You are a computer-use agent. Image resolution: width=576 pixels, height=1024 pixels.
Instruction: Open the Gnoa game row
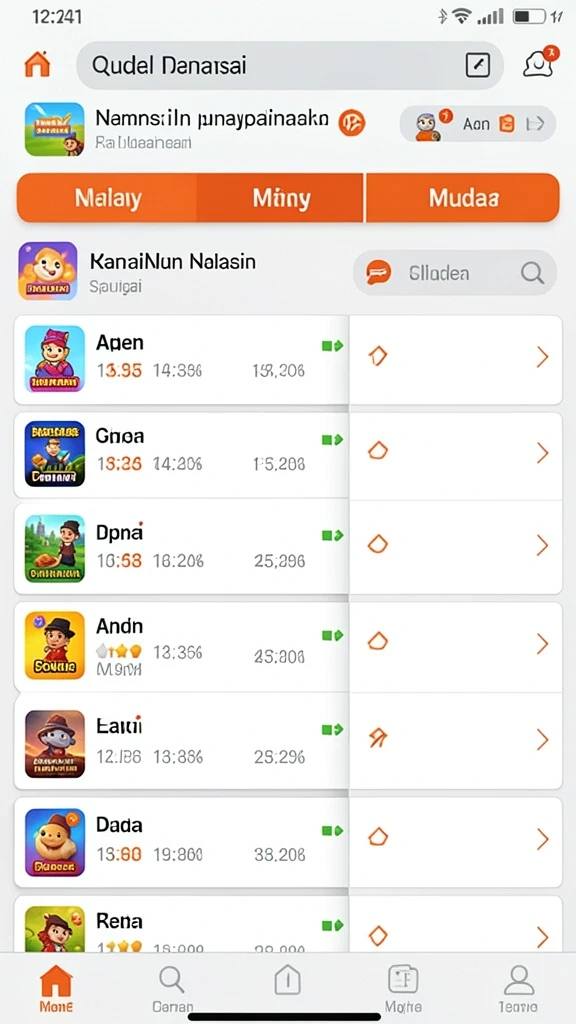pos(288,455)
